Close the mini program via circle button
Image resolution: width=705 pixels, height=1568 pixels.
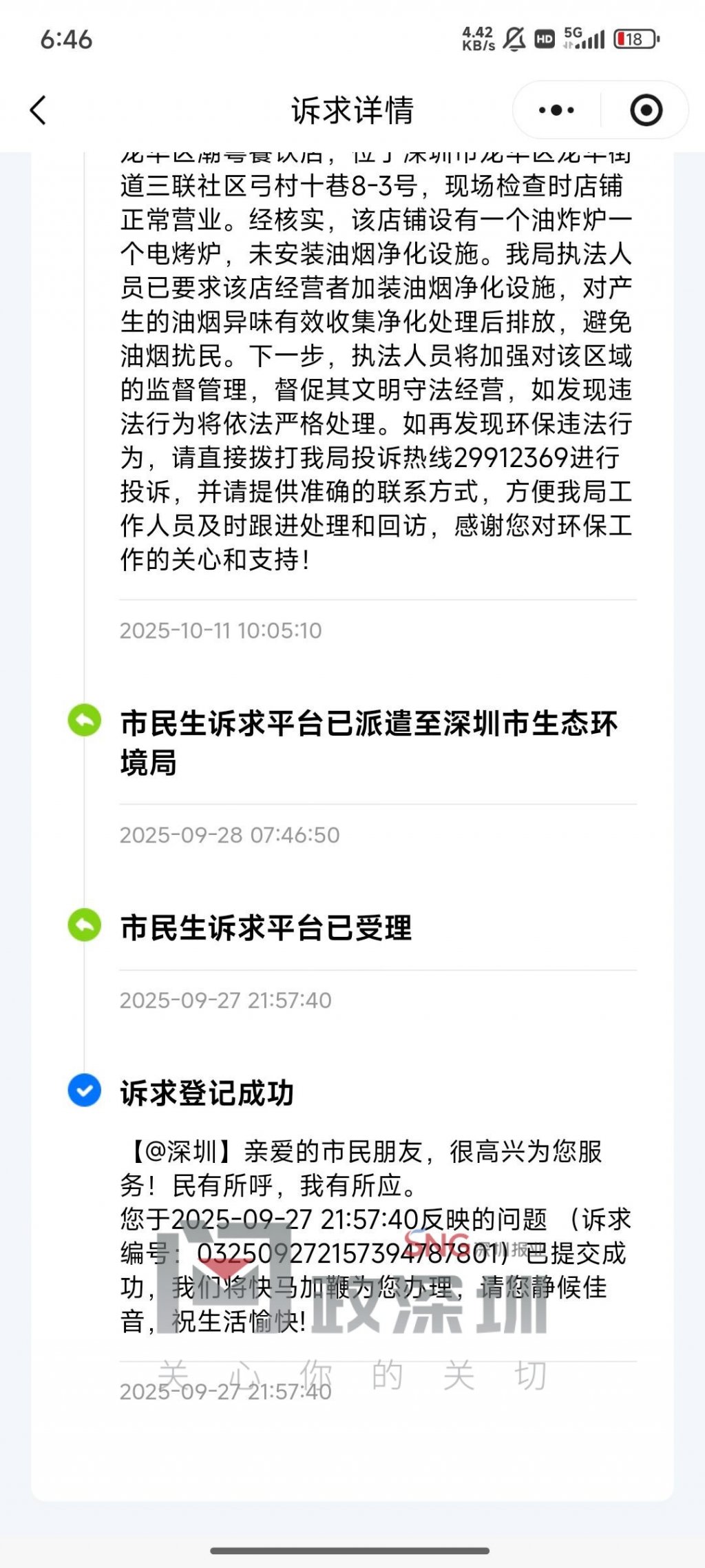646,110
